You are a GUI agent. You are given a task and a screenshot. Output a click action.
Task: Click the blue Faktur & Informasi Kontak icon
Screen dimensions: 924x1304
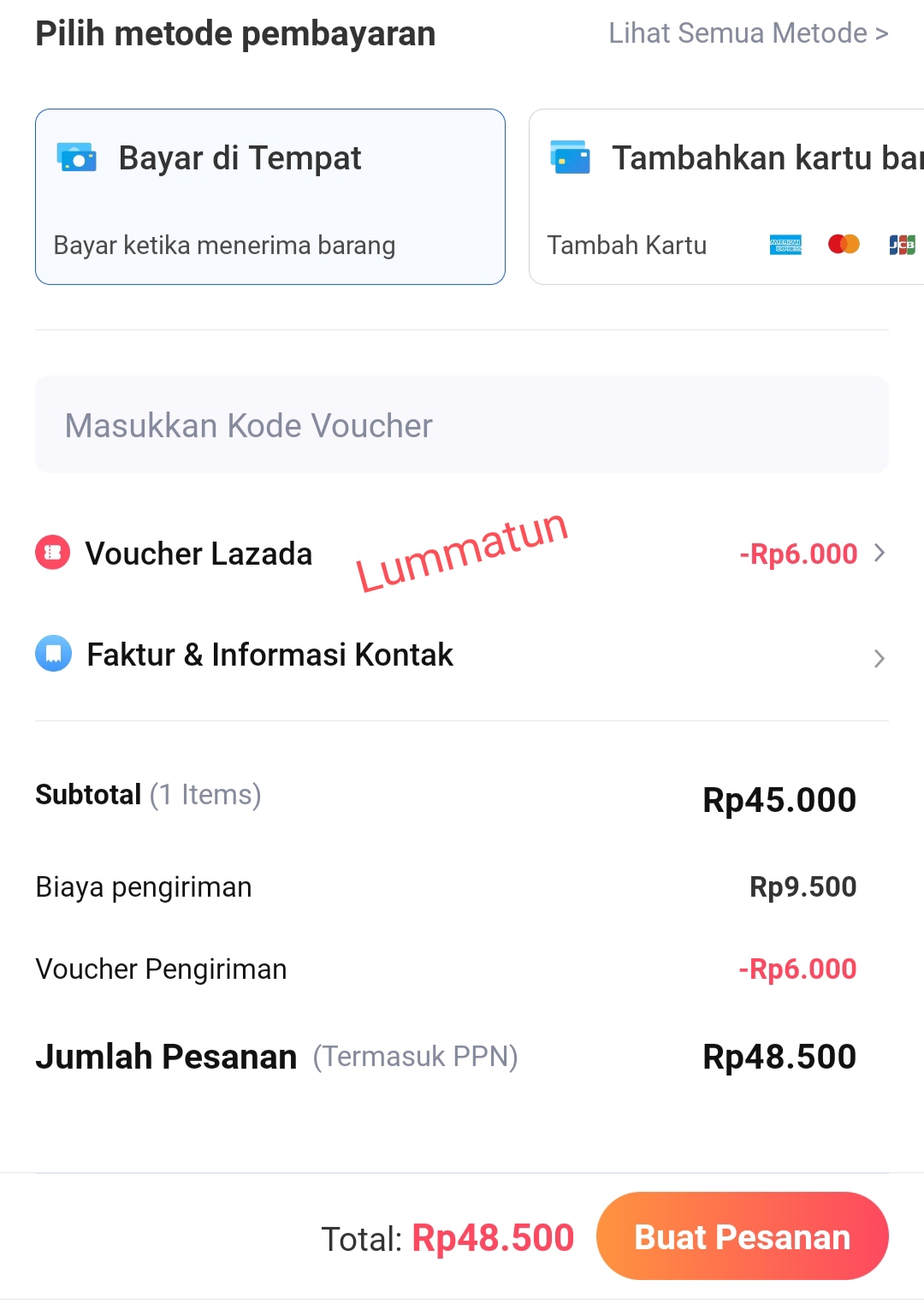[53, 654]
